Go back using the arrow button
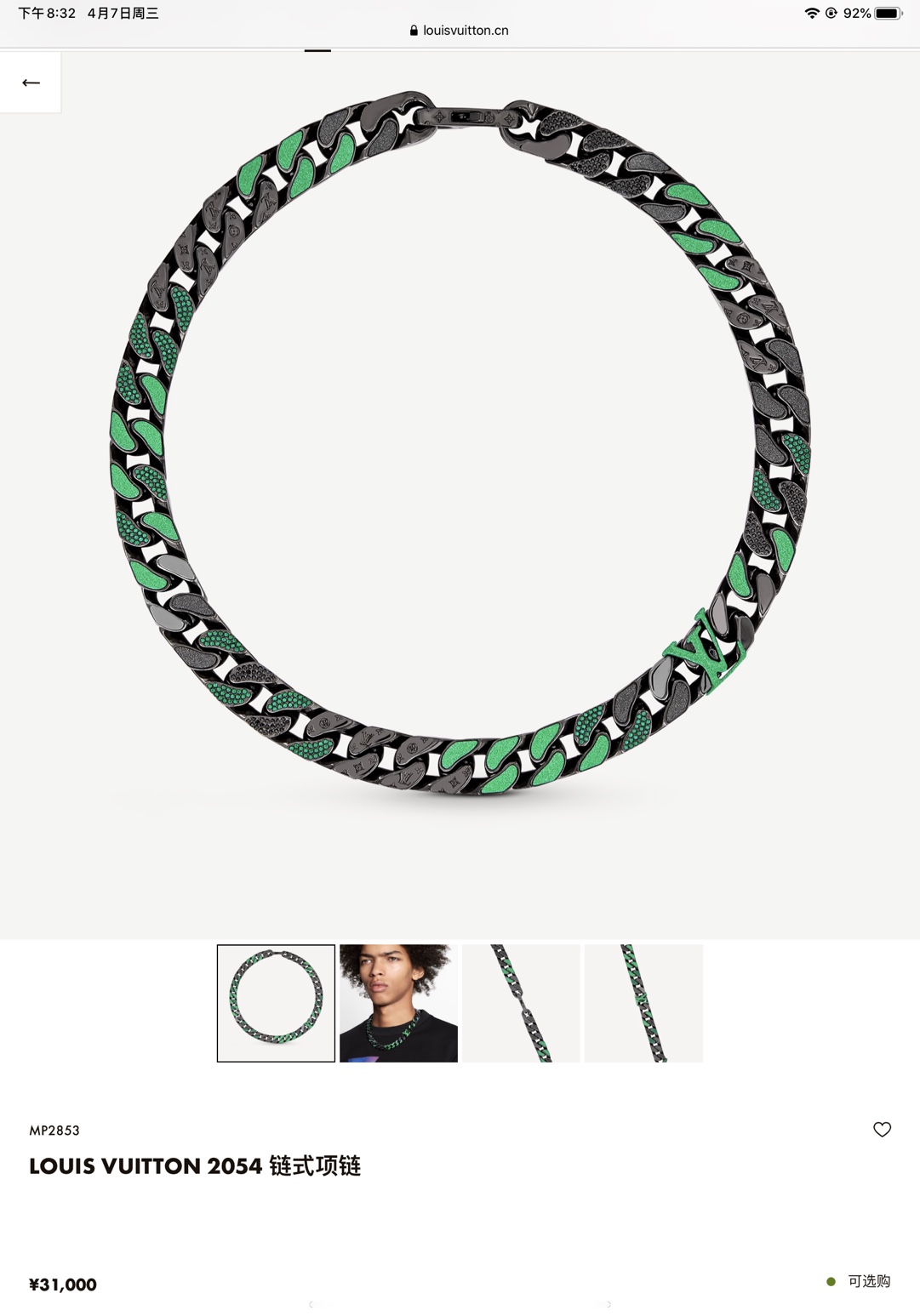The image size is (920, 1316). (31, 83)
